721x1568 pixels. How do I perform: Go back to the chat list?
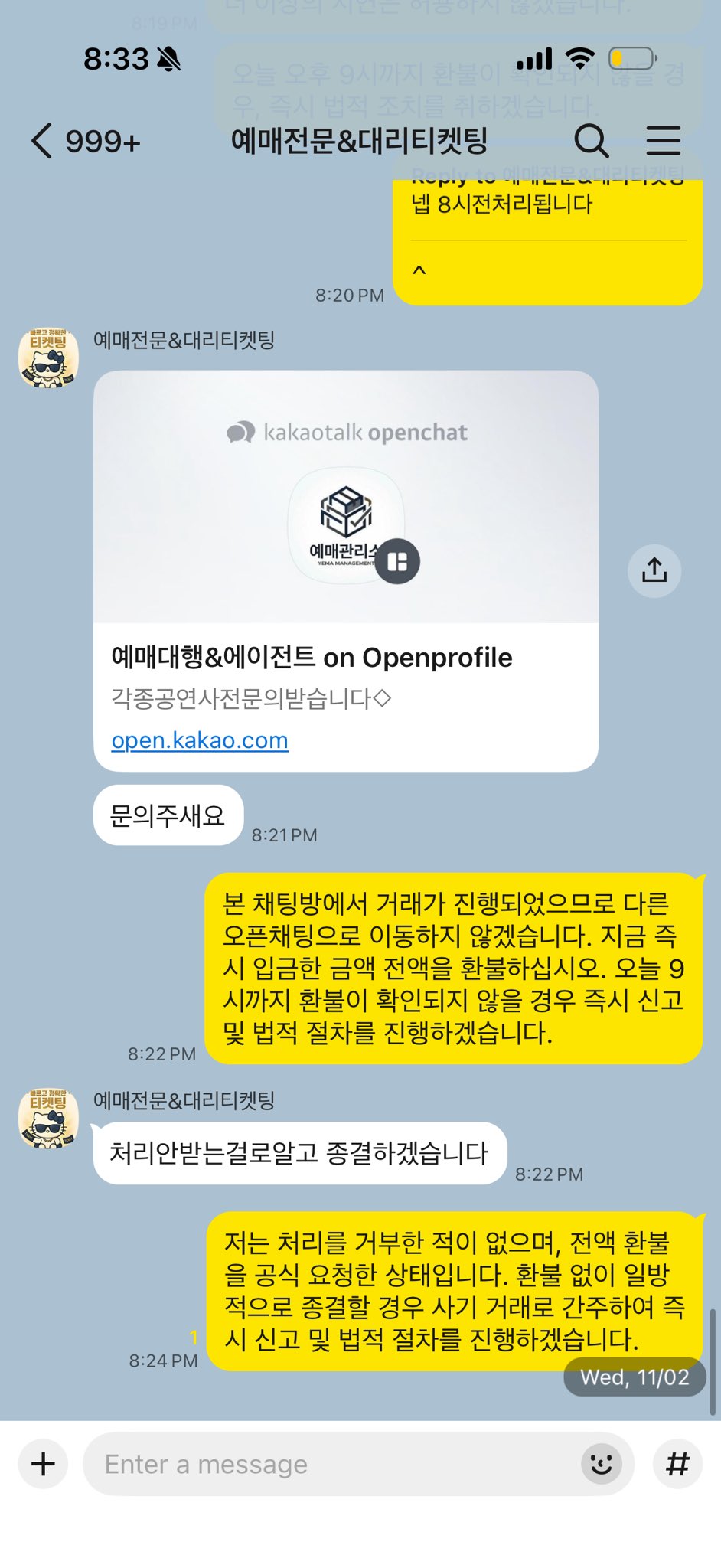click(42, 142)
